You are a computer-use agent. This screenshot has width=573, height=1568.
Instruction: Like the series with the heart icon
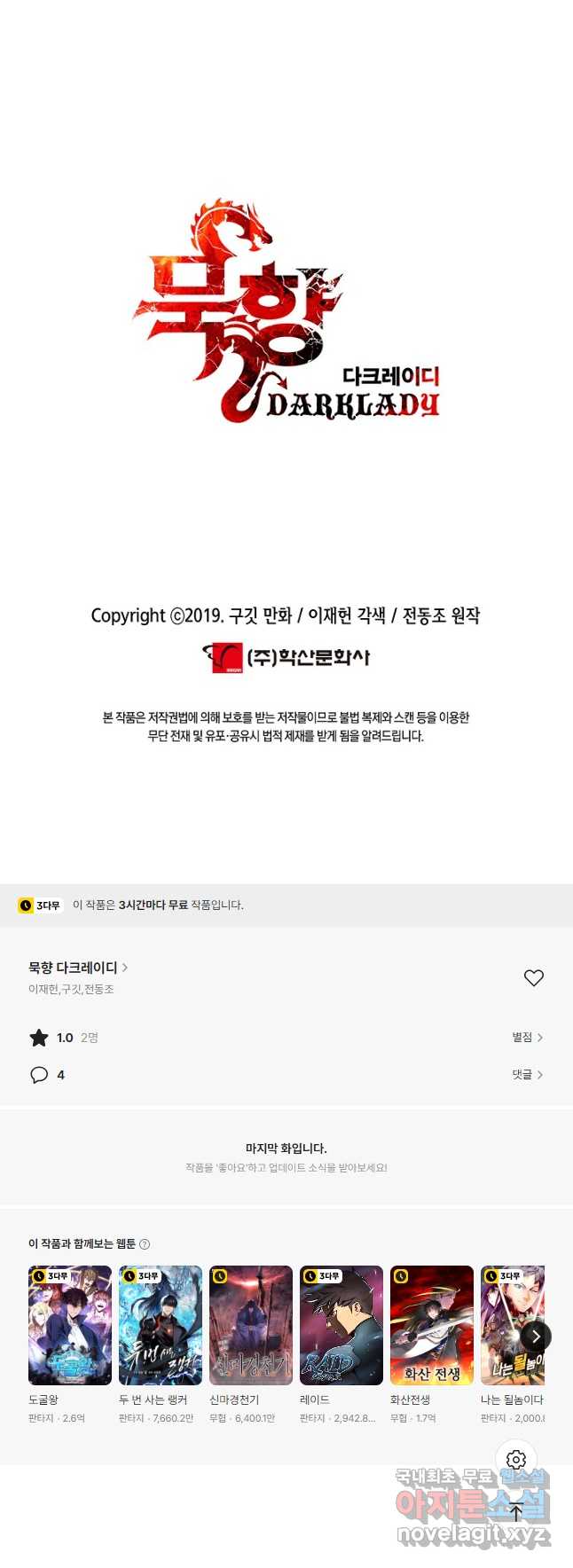tap(533, 977)
